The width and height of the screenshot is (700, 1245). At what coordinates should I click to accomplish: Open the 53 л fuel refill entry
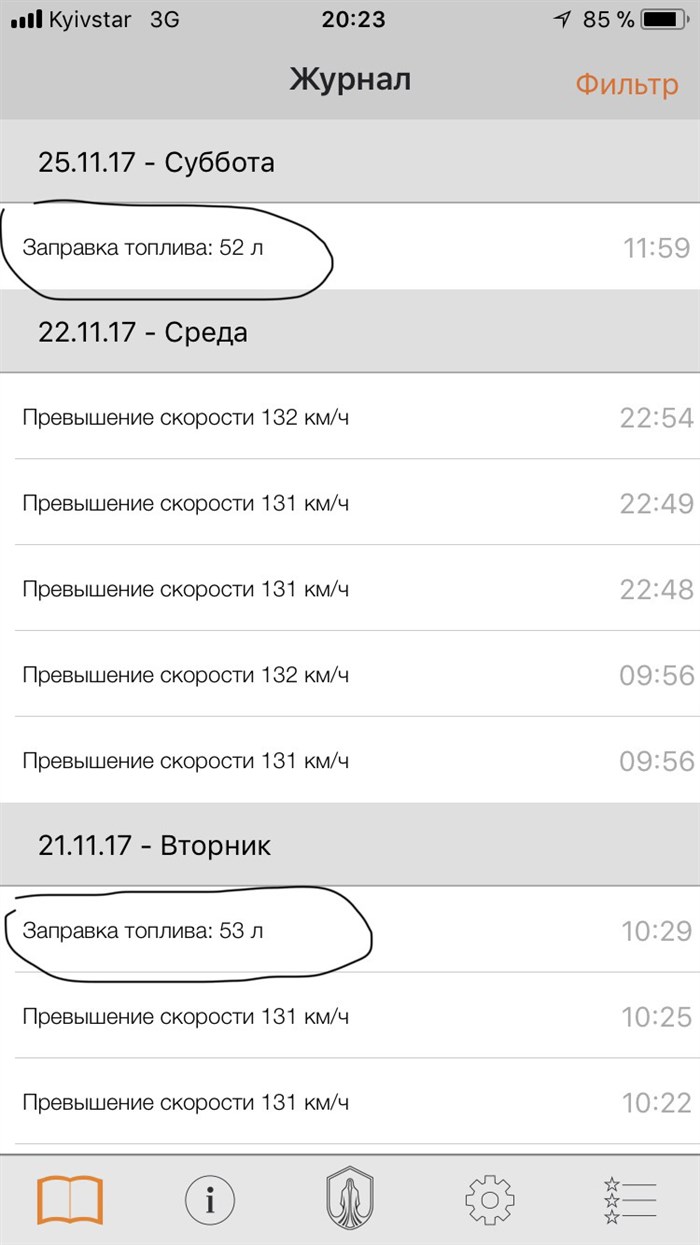(x=350, y=930)
